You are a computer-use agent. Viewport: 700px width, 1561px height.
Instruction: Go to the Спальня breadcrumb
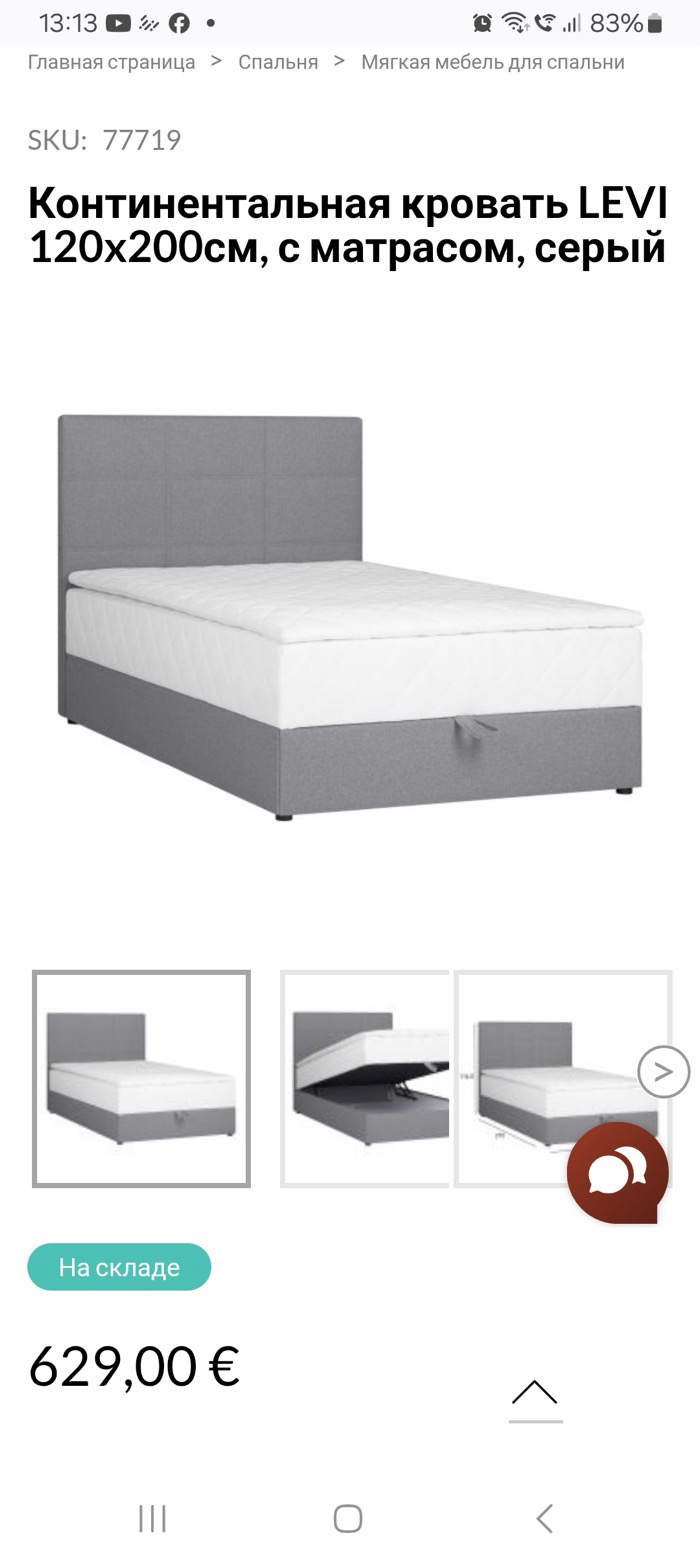[278, 62]
